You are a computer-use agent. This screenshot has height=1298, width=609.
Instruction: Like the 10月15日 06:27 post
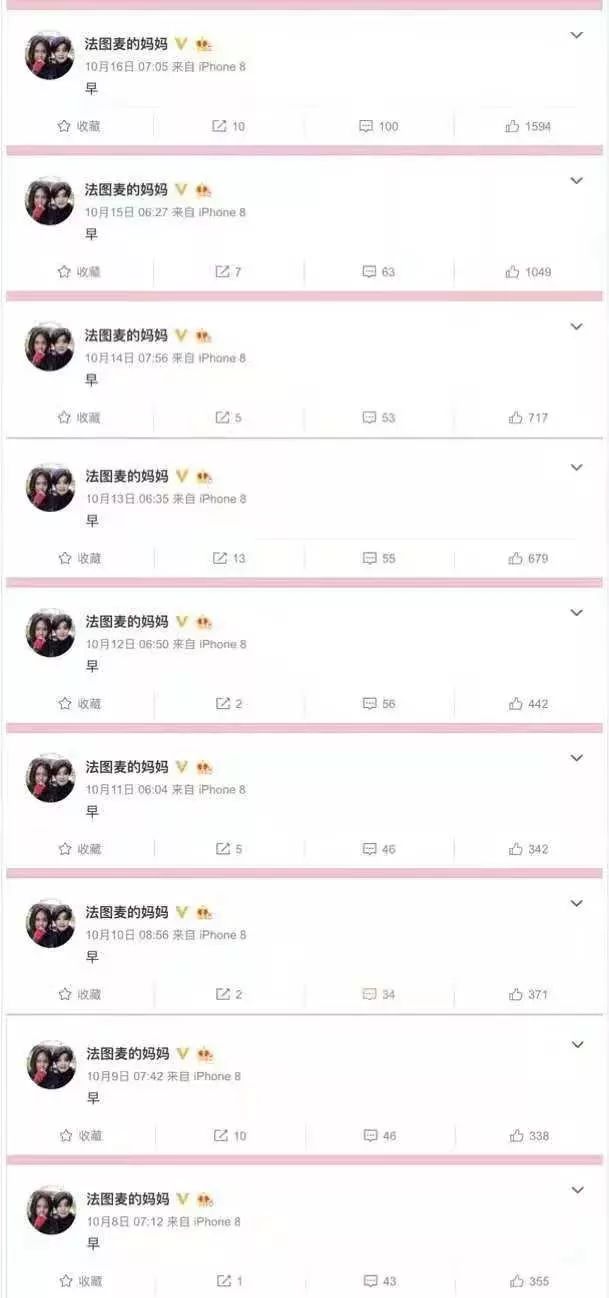[528, 272]
